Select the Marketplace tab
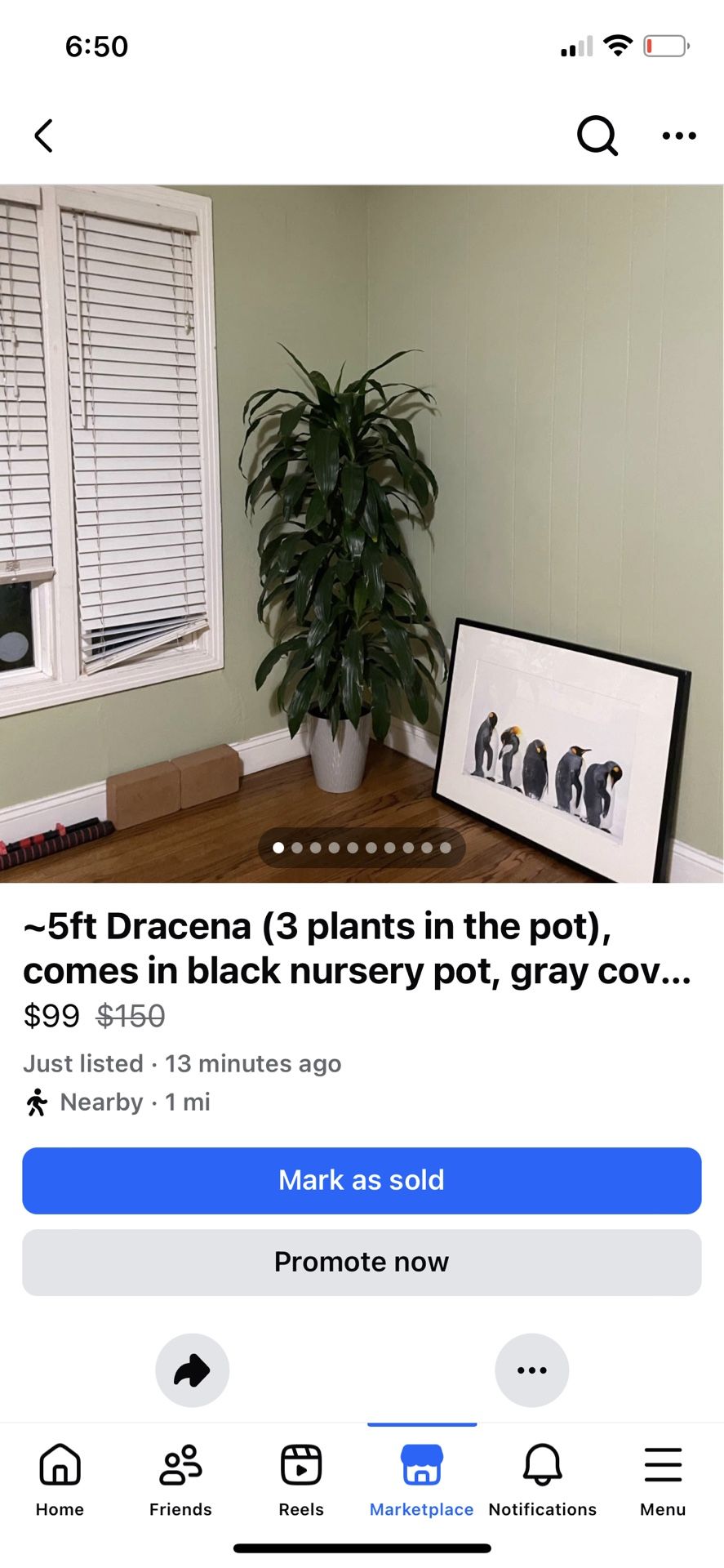This screenshot has width=724, height=1568. coord(421,1479)
